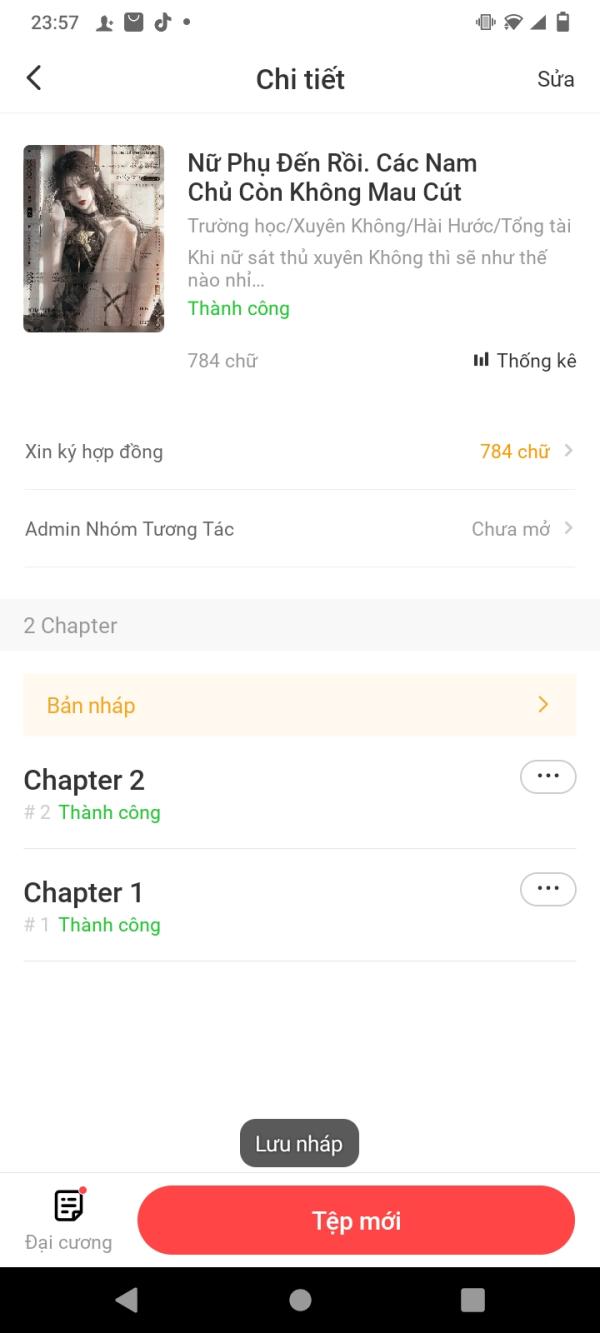
Task: Open system recent apps
Action: click(472, 1299)
